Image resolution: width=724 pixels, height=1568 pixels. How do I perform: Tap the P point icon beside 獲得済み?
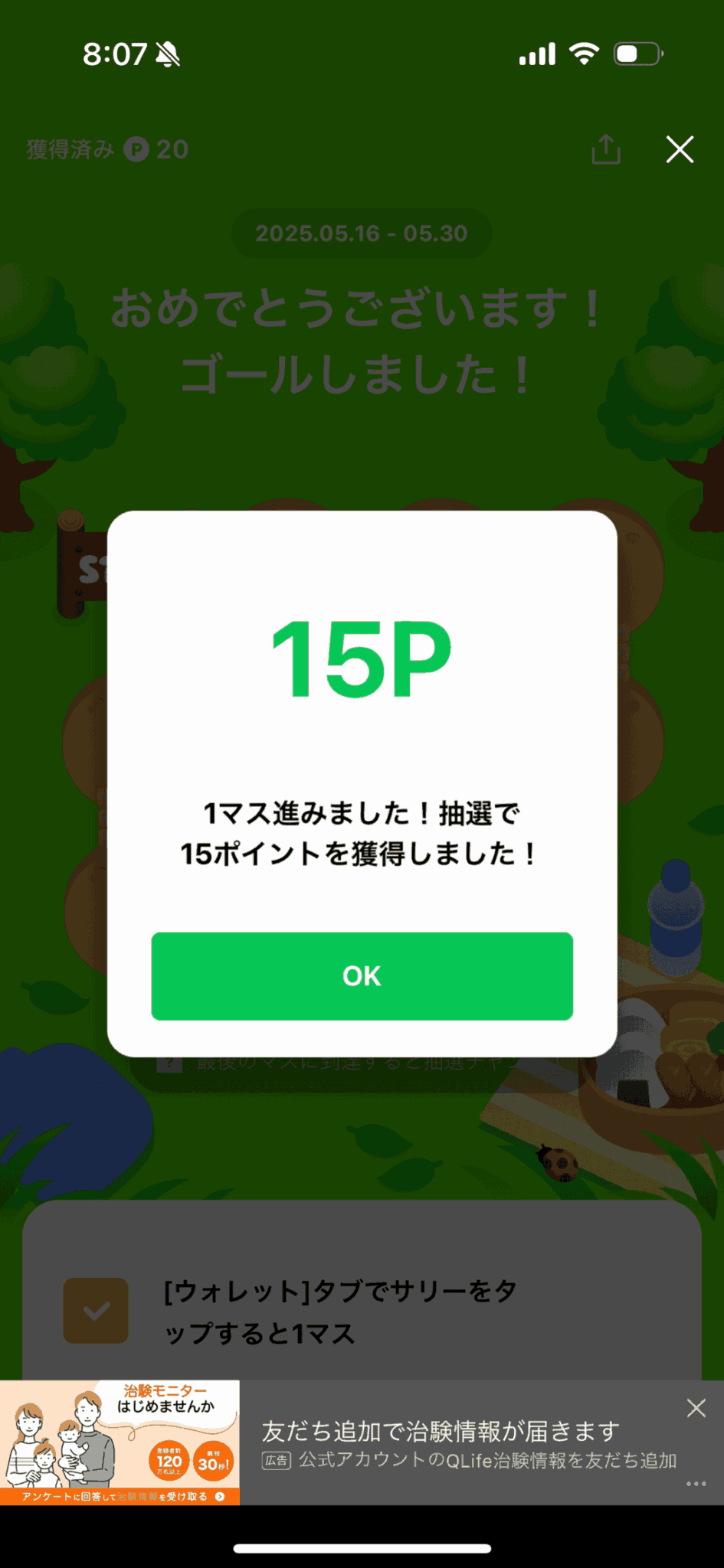138,150
